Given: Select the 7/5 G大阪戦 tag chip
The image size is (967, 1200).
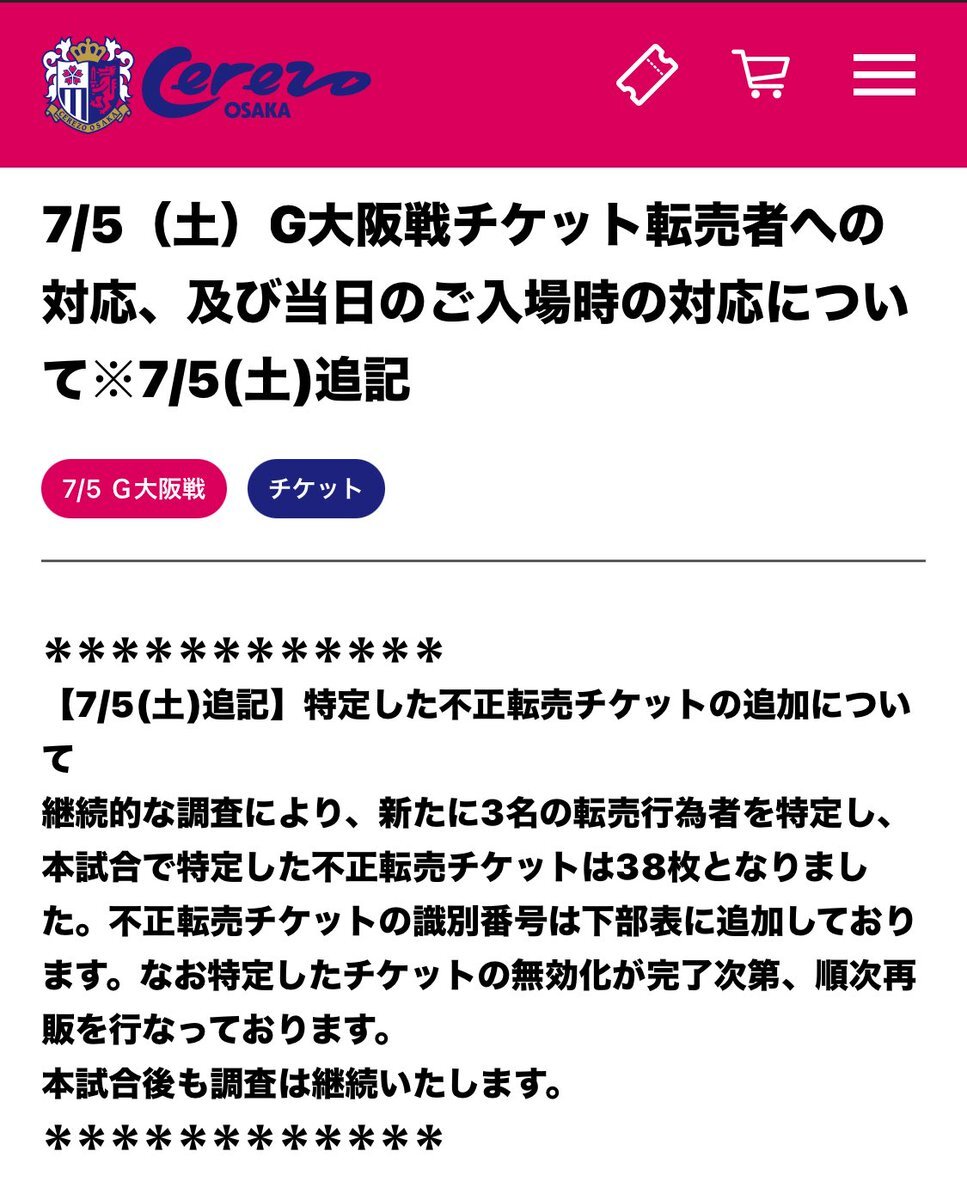Looking at the screenshot, I should coord(134,489).
